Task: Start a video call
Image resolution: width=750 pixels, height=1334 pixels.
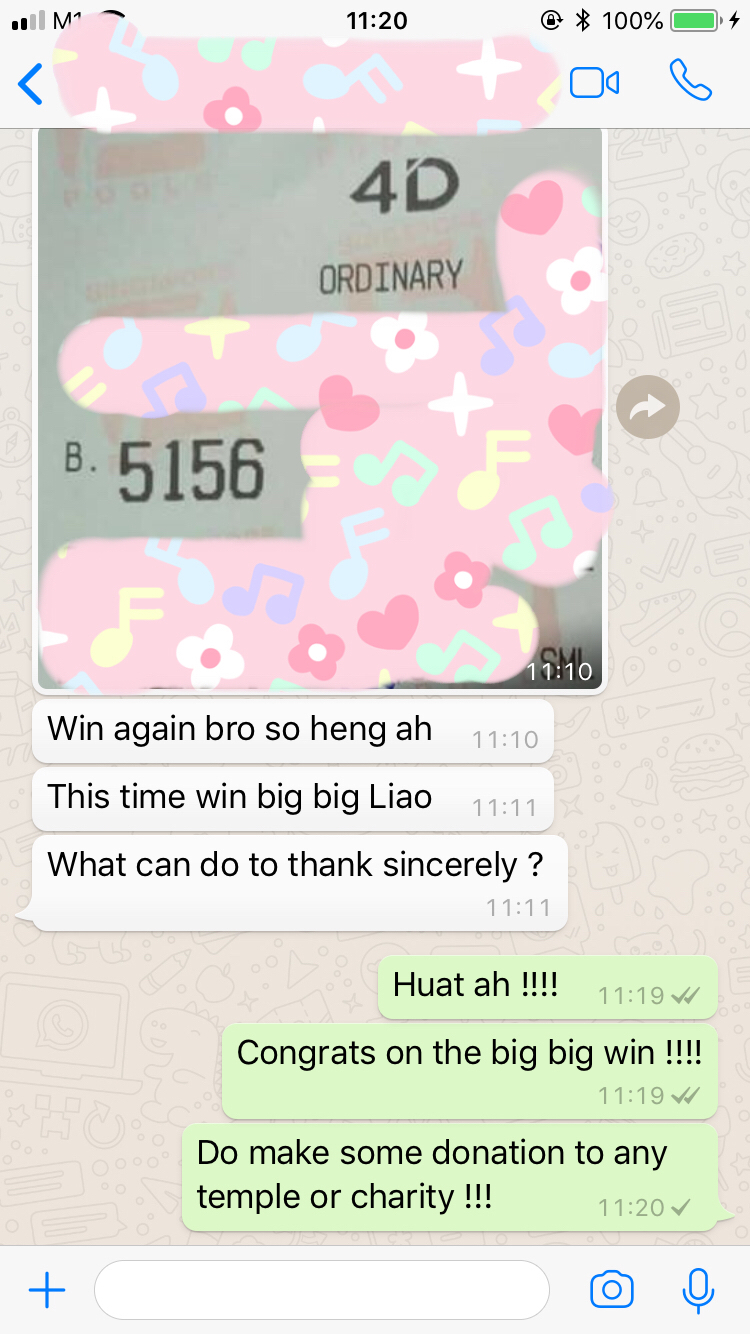Action: point(594,83)
